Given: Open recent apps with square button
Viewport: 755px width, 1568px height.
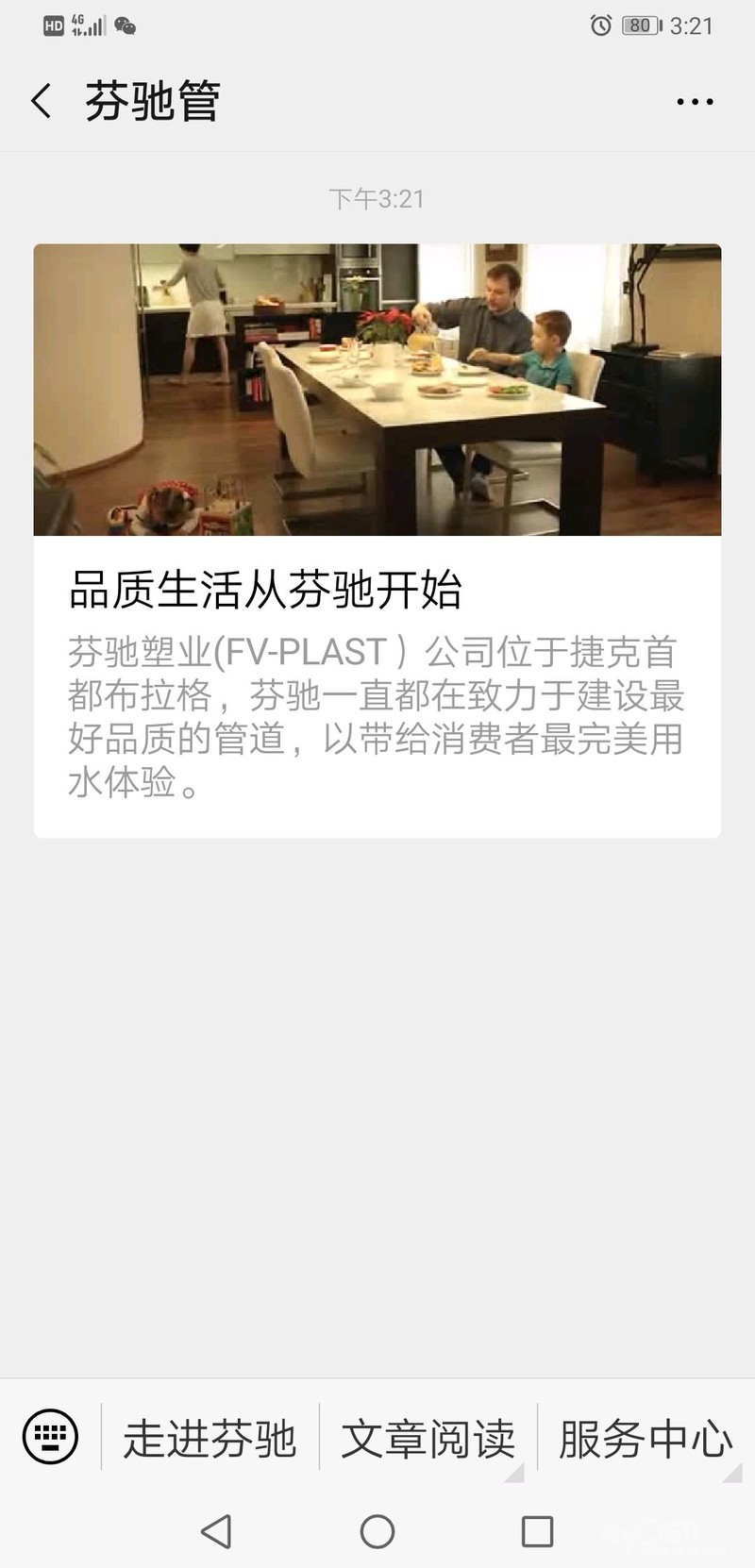Looking at the screenshot, I should click(537, 1532).
